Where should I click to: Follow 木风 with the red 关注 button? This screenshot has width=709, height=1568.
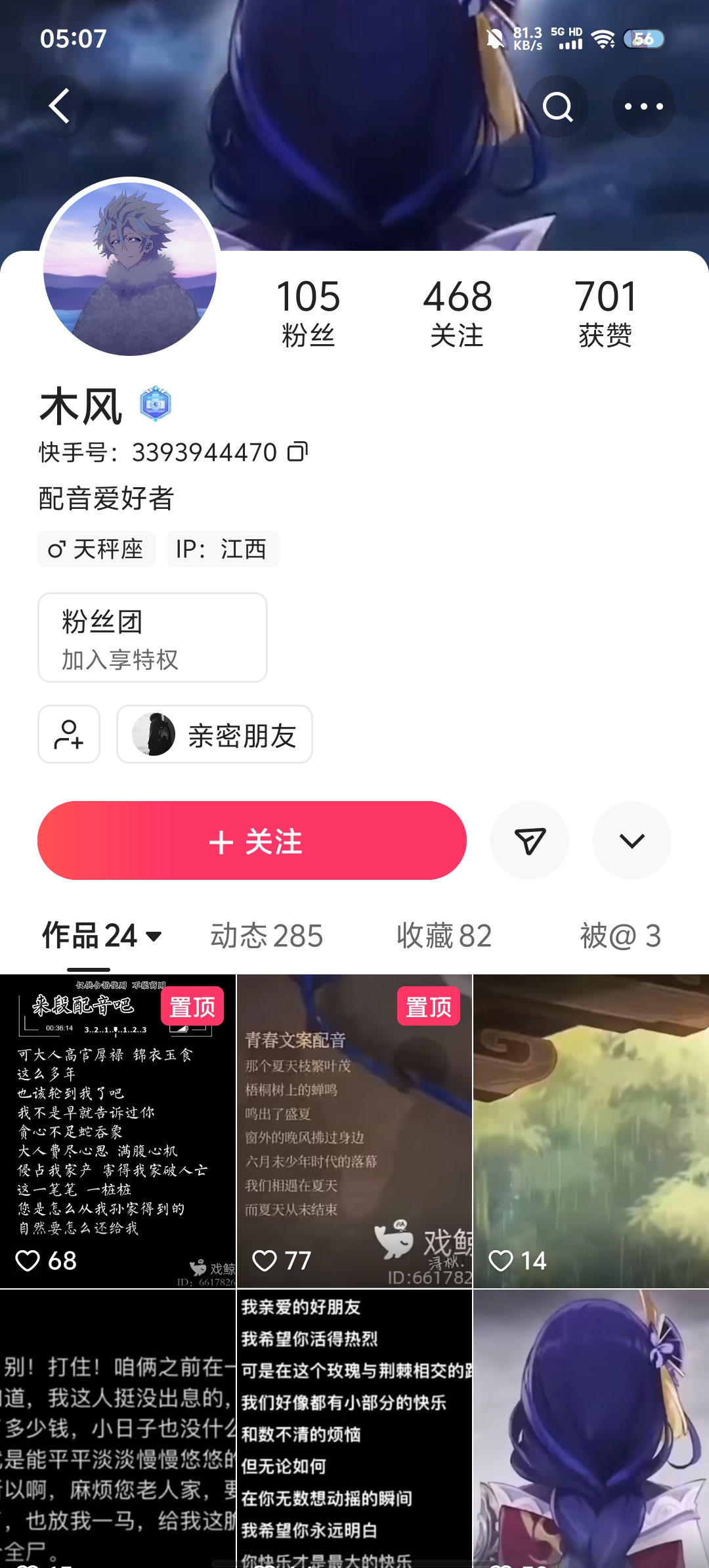tap(252, 840)
